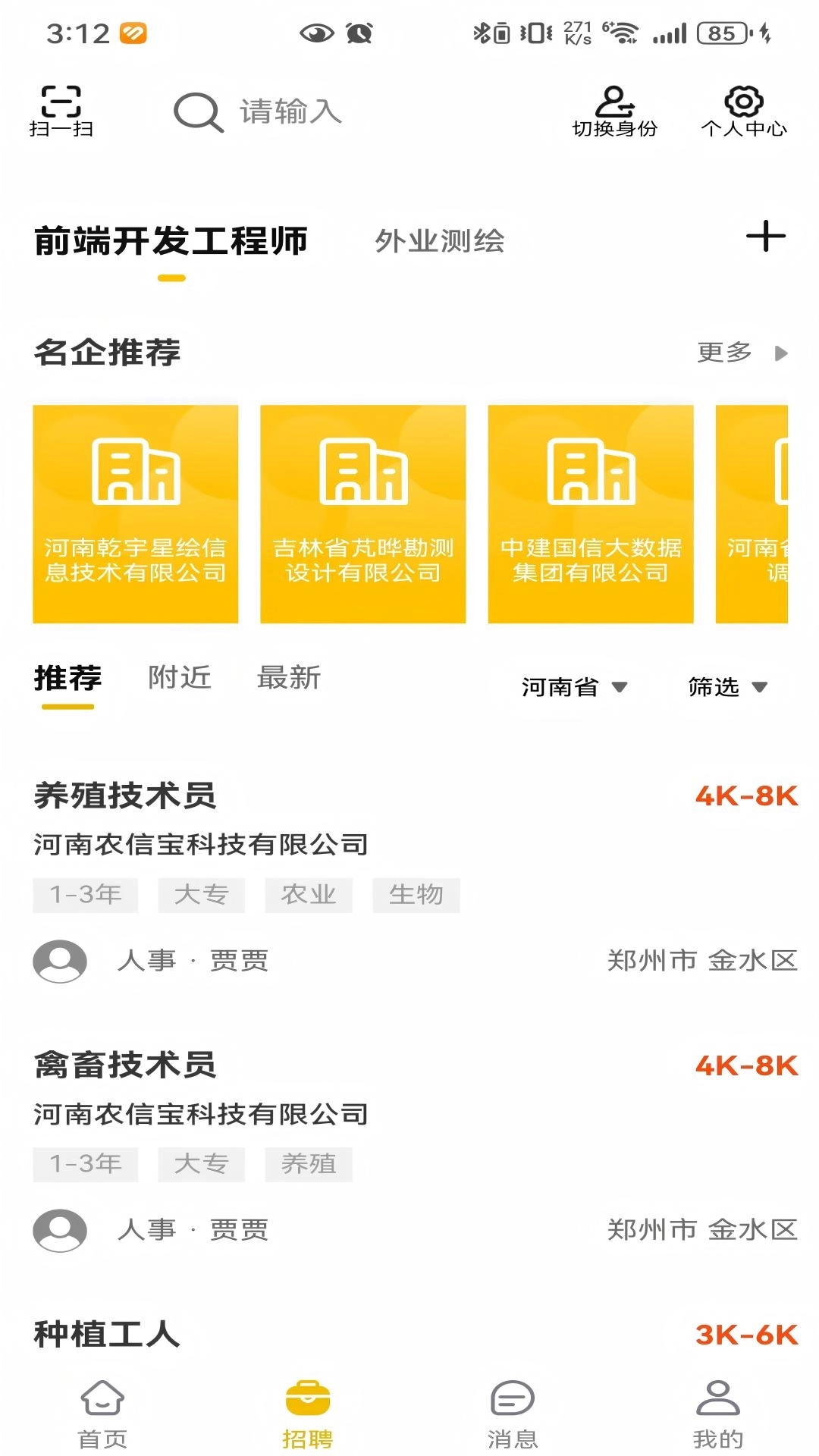This screenshot has width=819, height=1456.
Task: Select the 推荐 tab
Action: tap(65, 677)
